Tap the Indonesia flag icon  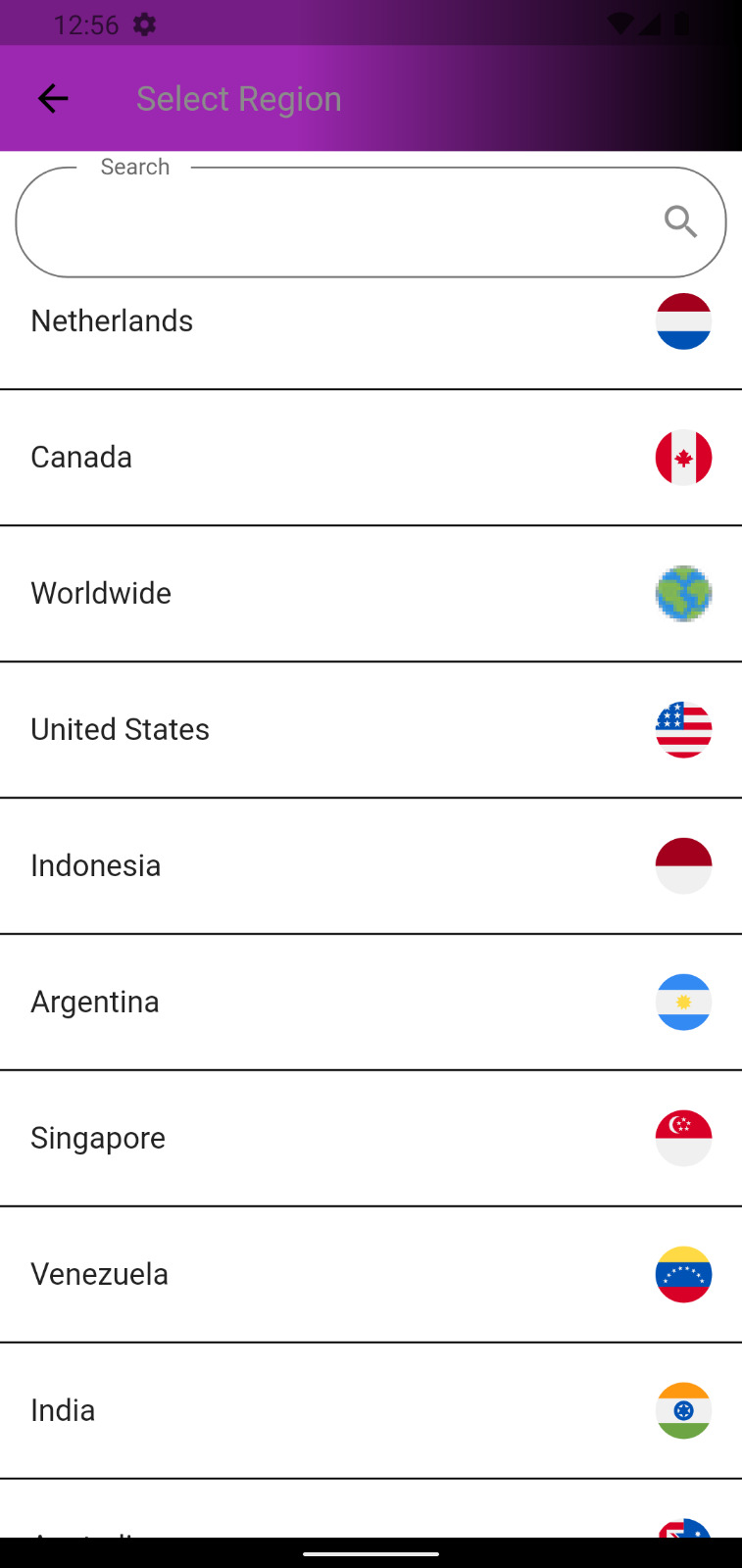(x=683, y=865)
